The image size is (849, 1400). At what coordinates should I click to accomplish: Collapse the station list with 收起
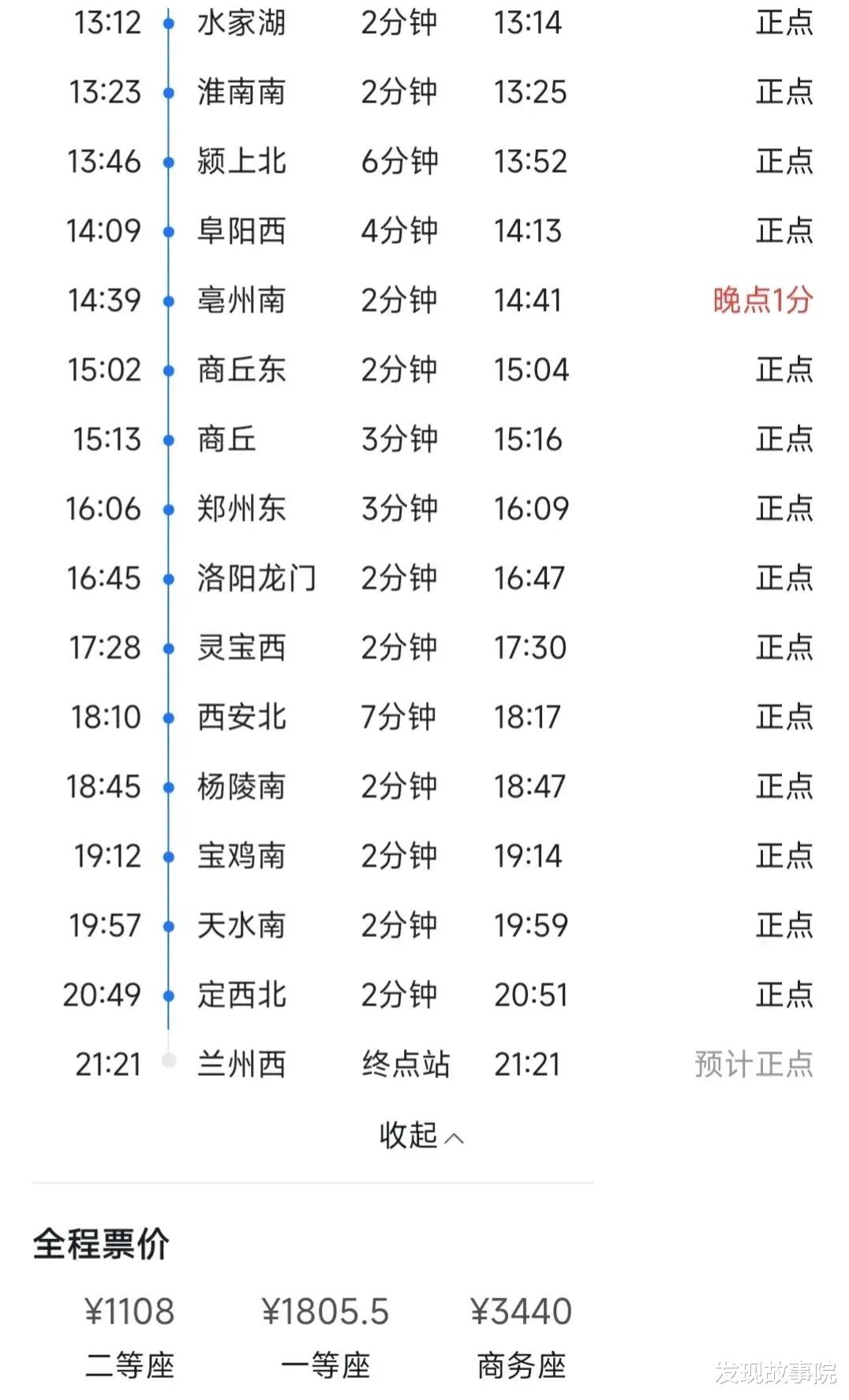(421, 1136)
